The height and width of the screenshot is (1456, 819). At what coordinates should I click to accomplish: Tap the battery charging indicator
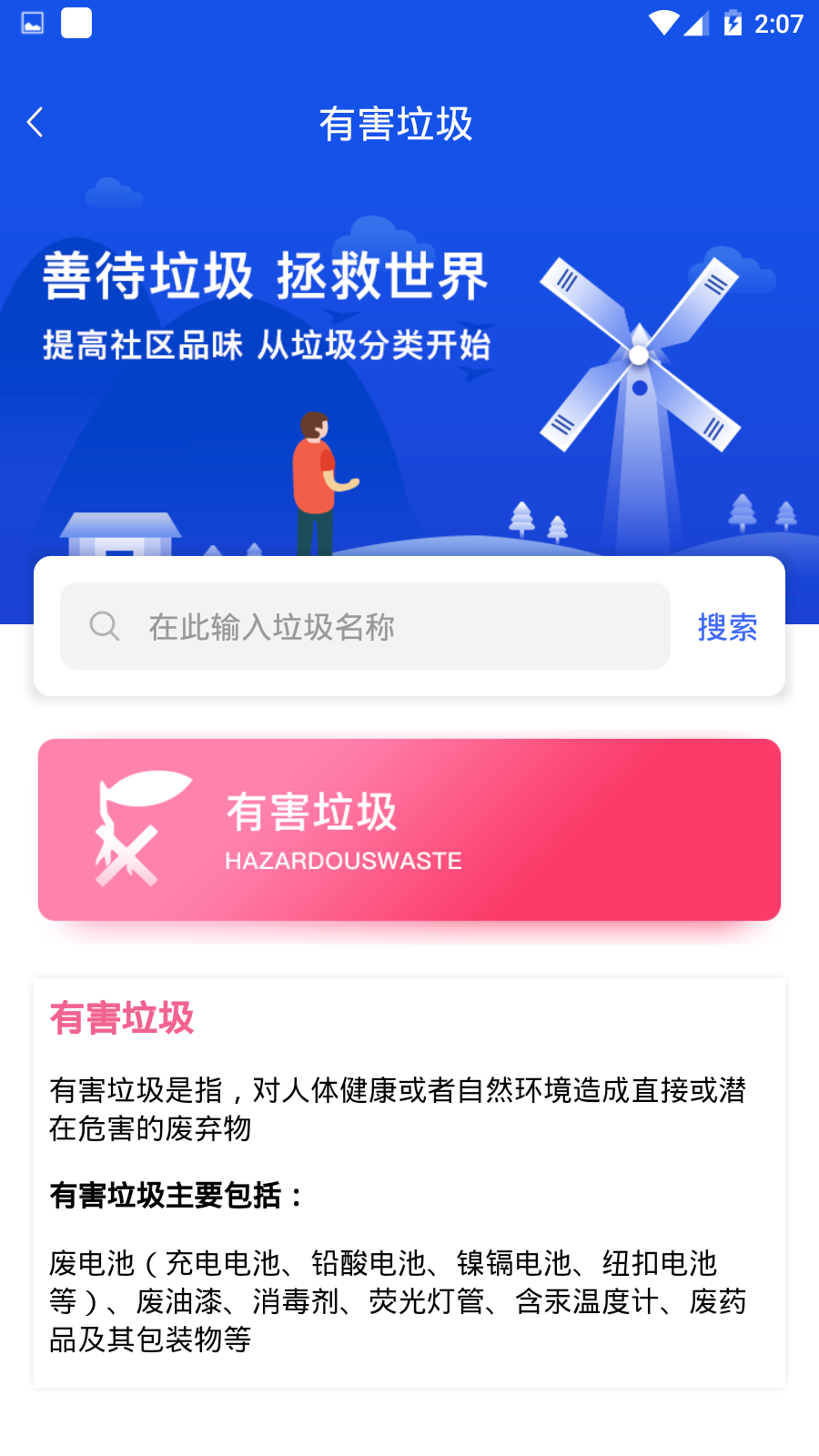tap(733, 23)
